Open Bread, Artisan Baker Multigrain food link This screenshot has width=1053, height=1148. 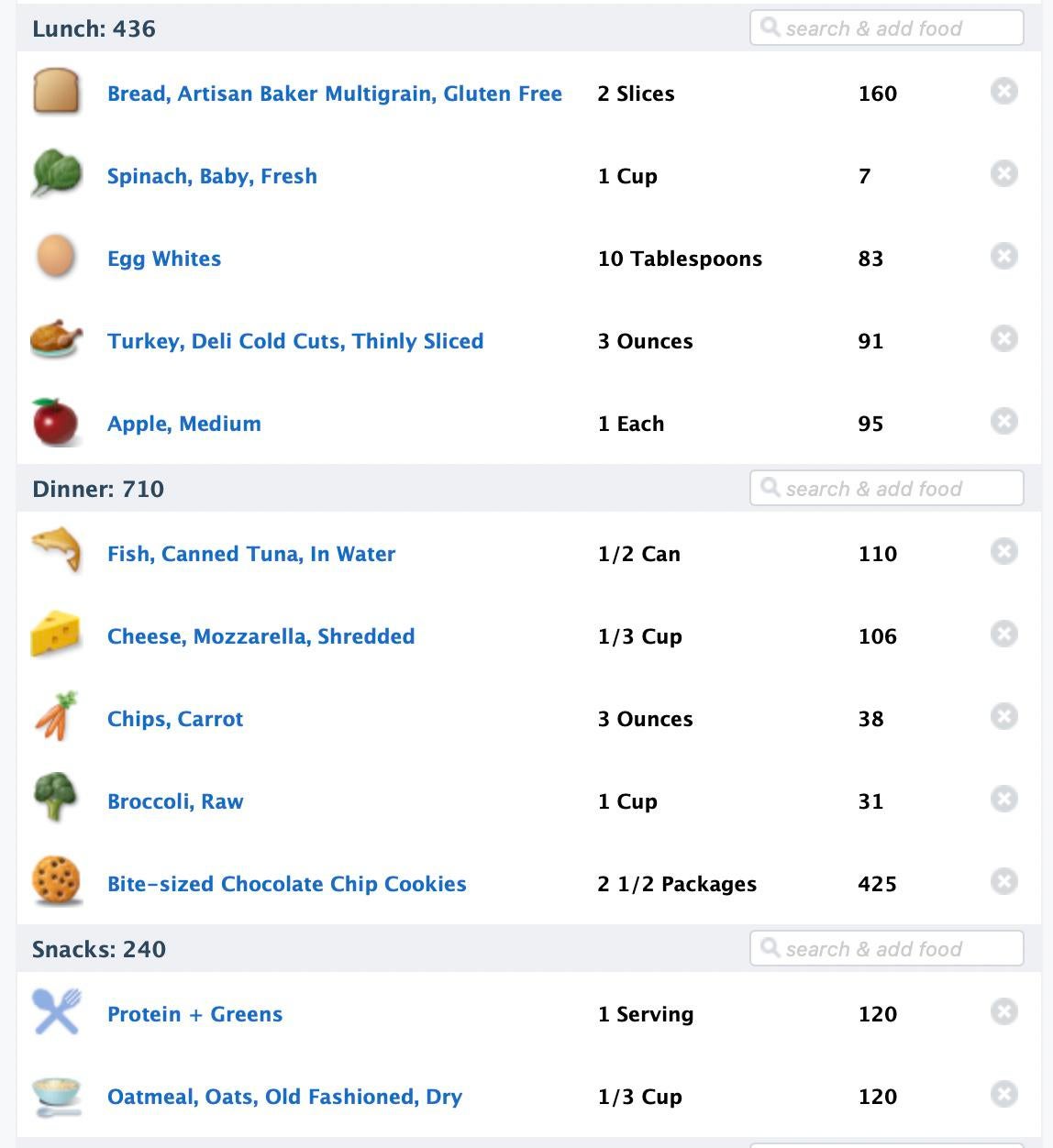(334, 94)
